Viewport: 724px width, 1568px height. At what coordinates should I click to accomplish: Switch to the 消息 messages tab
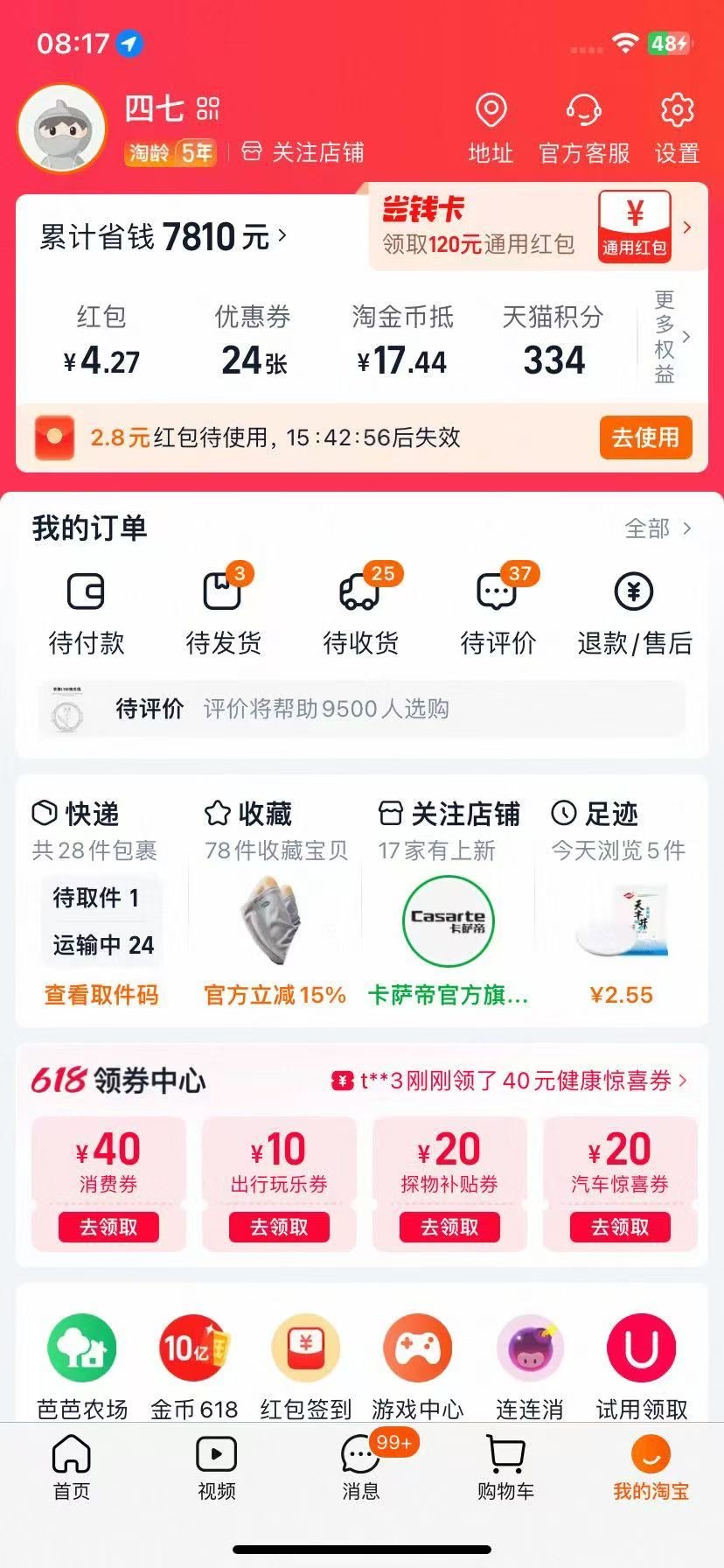360,1468
